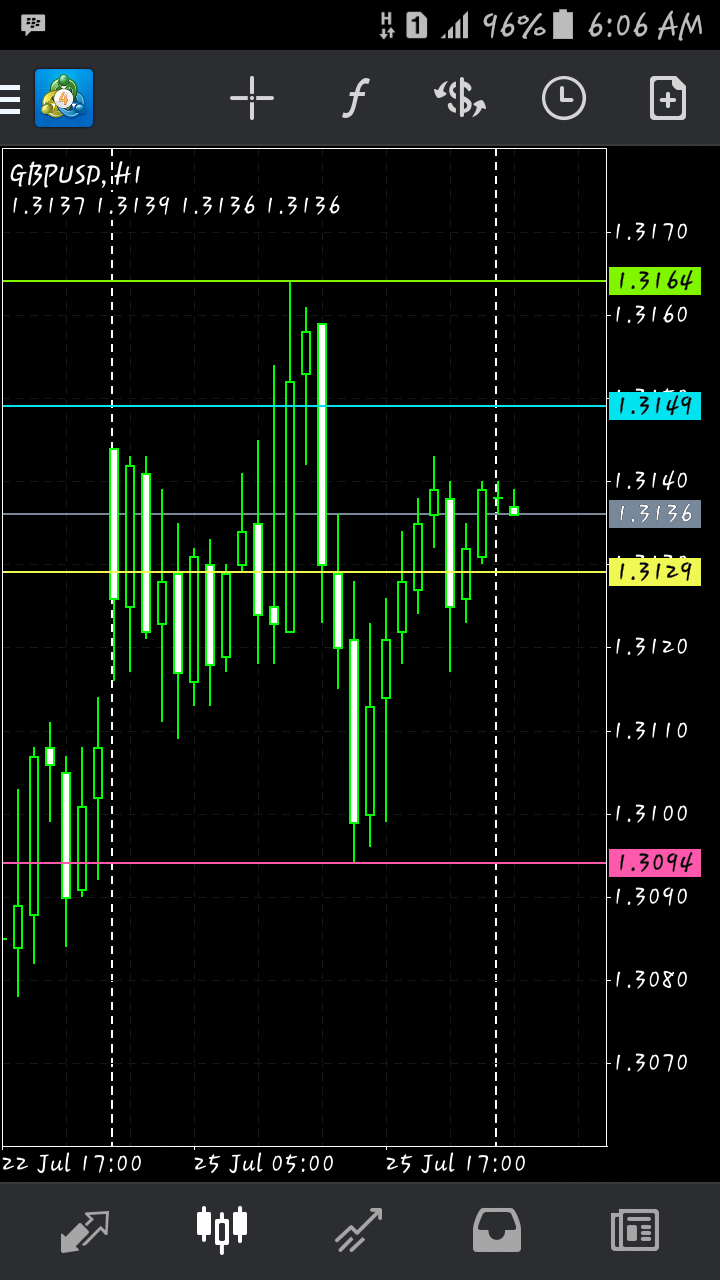Switch to the Quotes tab

coord(84,1231)
